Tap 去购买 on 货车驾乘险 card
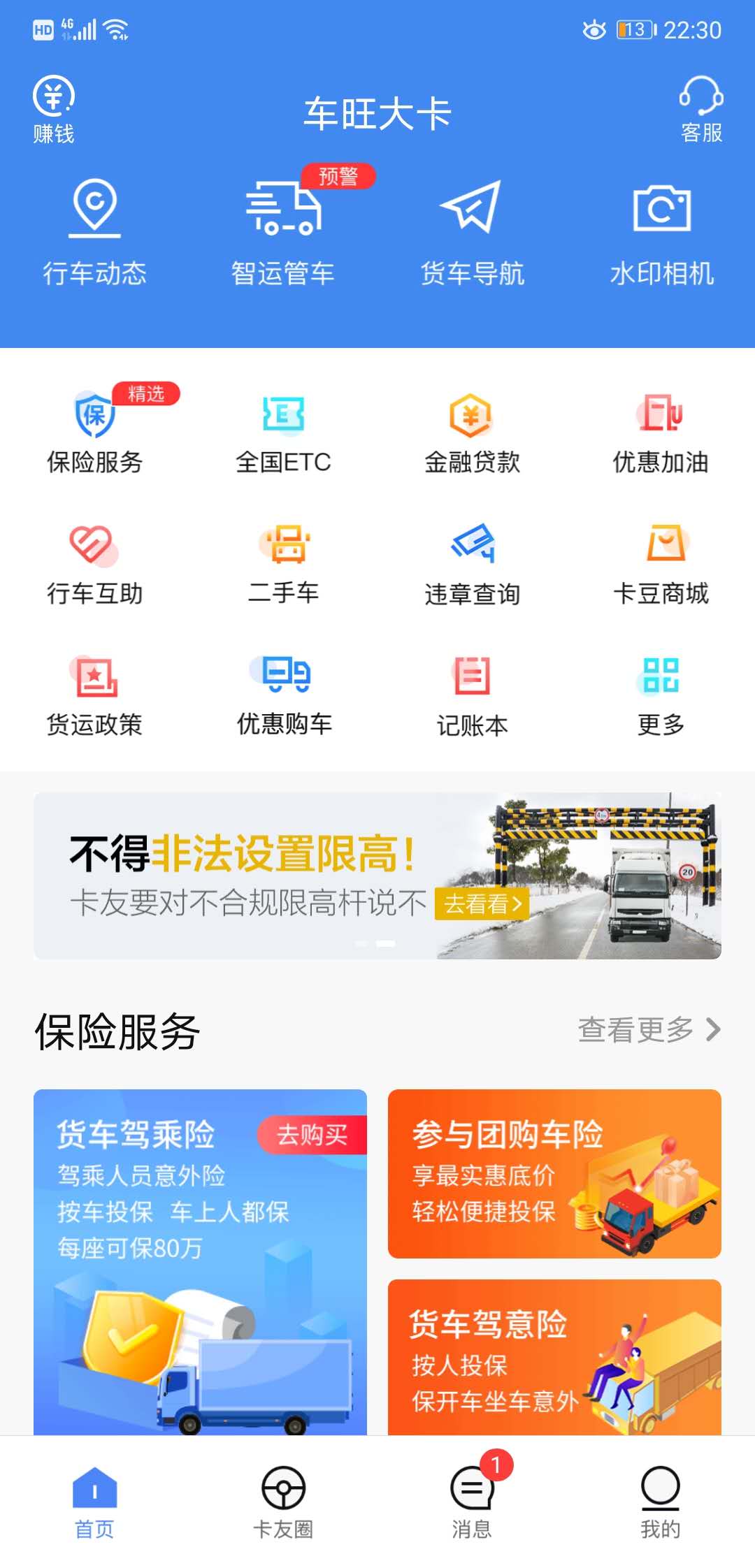The width and height of the screenshot is (755, 1568). pyautogui.click(x=312, y=1135)
